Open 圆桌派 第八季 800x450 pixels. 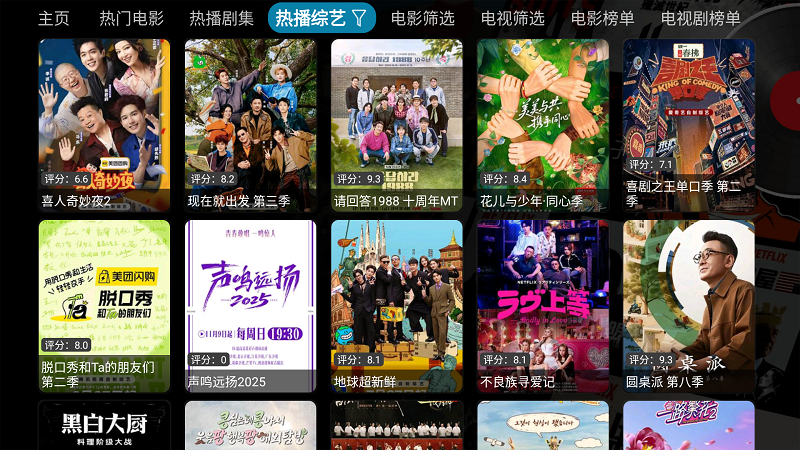click(688, 305)
